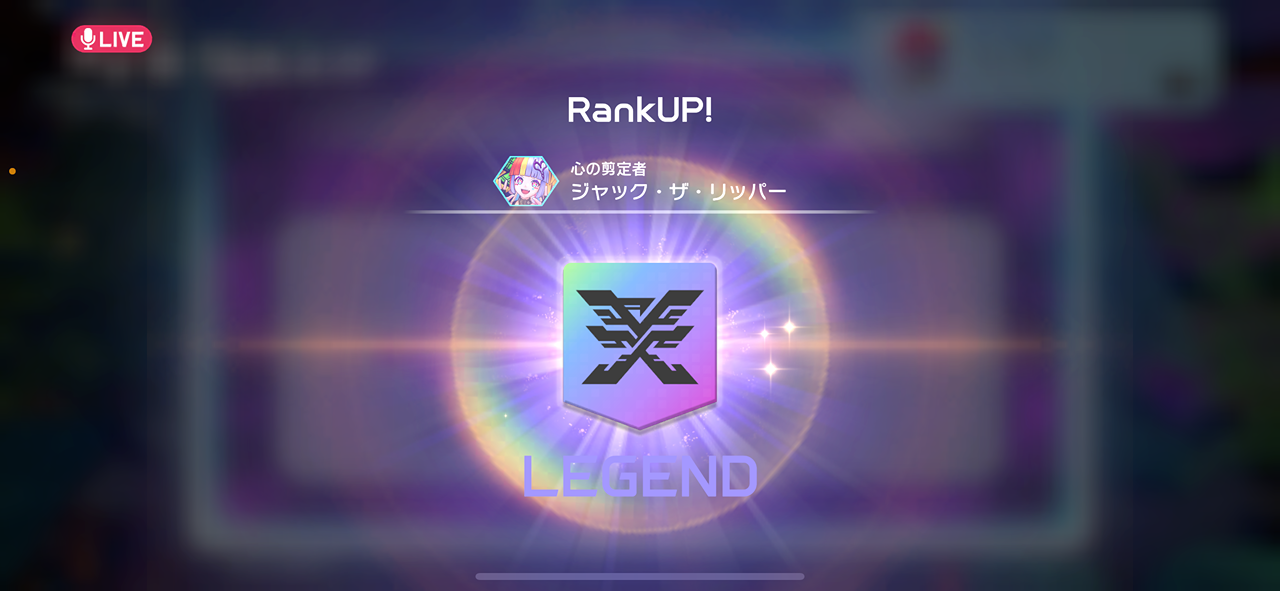Tap the LIVE microphone badge

click(x=111, y=39)
